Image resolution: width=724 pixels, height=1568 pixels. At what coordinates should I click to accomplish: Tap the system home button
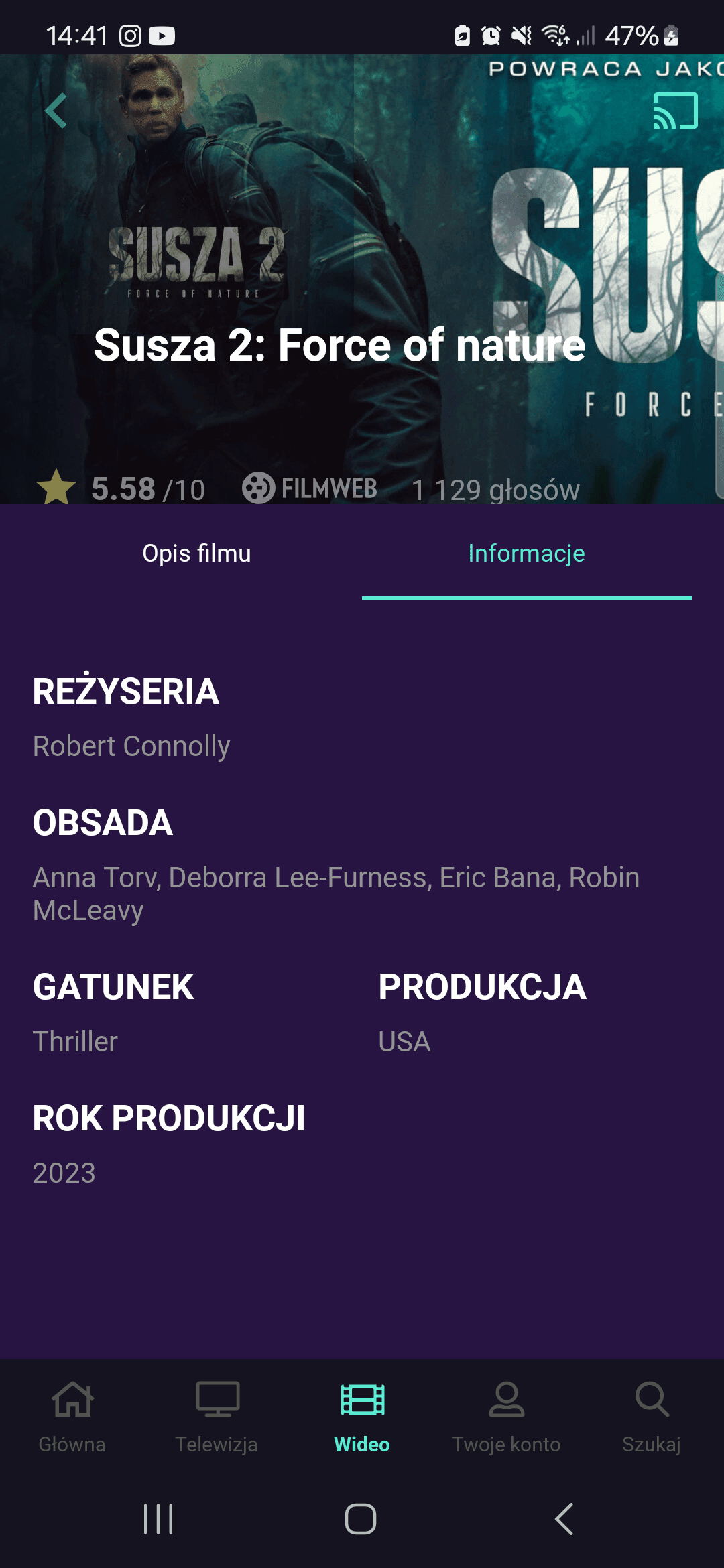click(x=361, y=1518)
